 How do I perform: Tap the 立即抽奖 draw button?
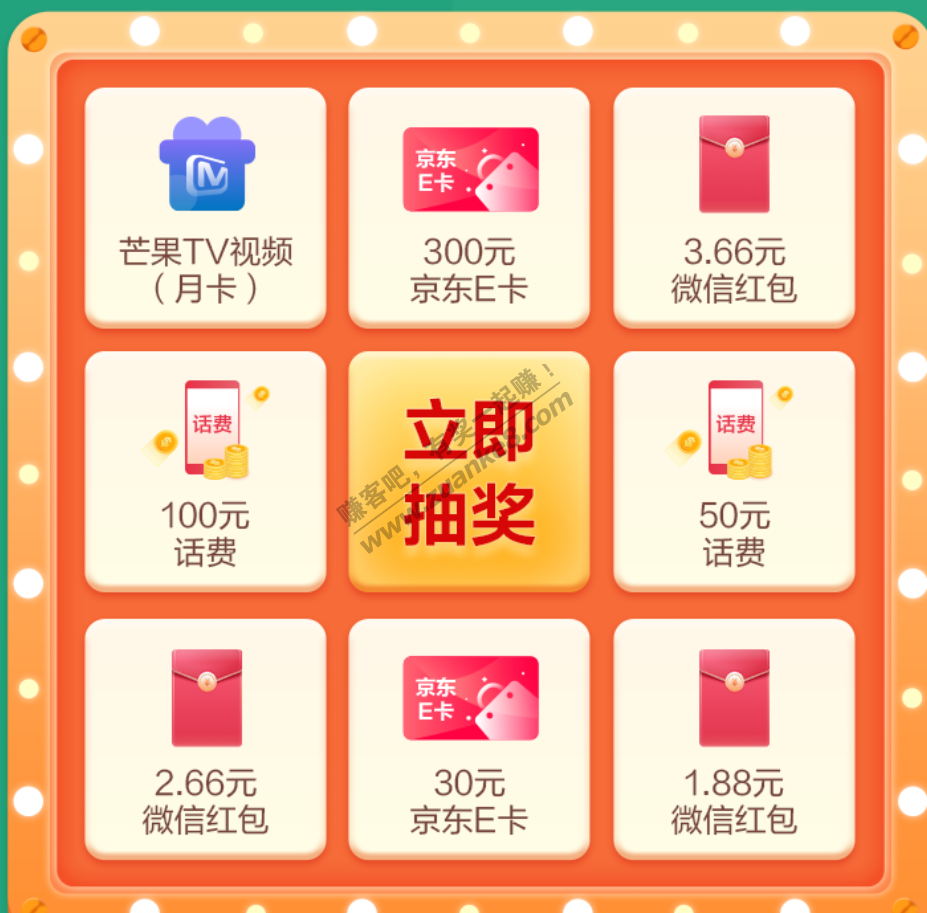pos(468,471)
